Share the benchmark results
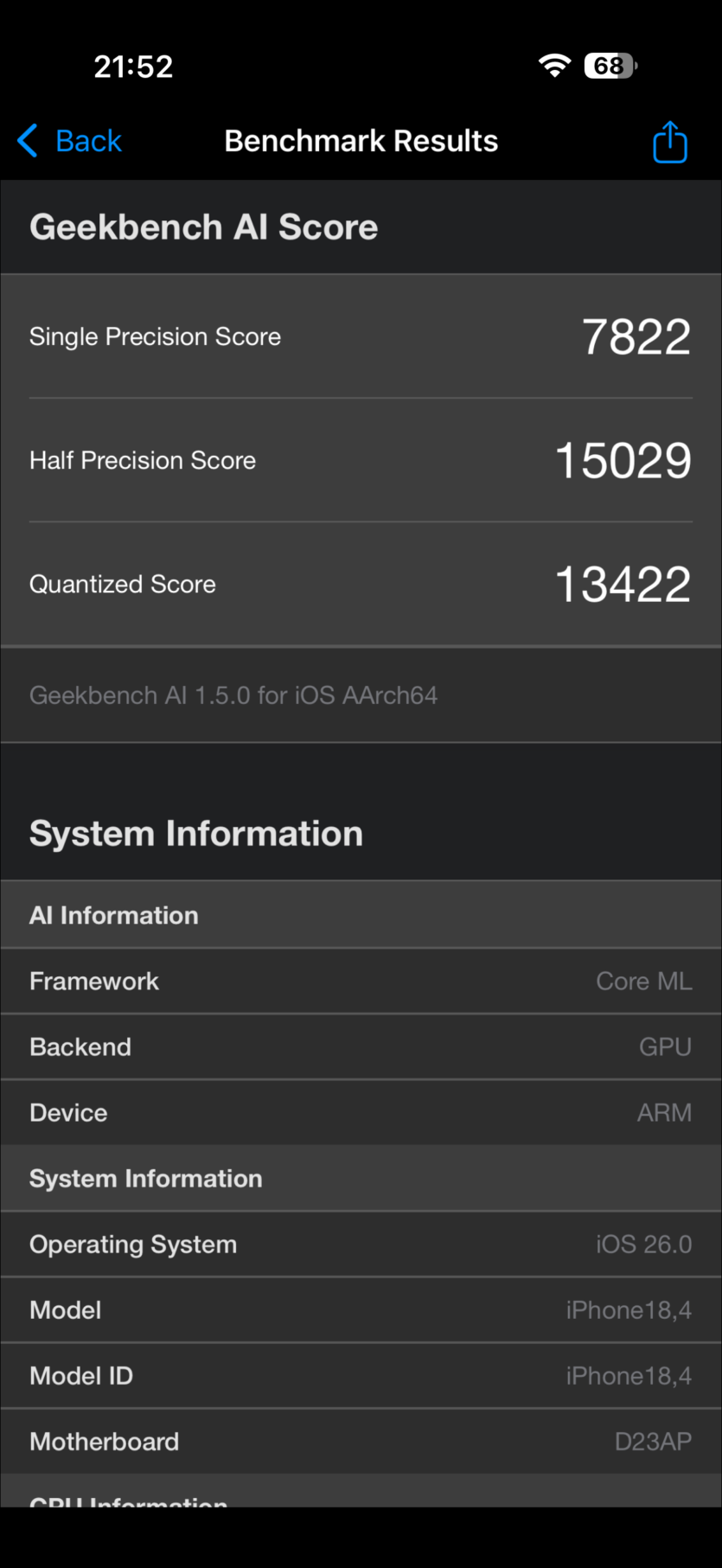The height and width of the screenshot is (1568, 722). click(669, 142)
